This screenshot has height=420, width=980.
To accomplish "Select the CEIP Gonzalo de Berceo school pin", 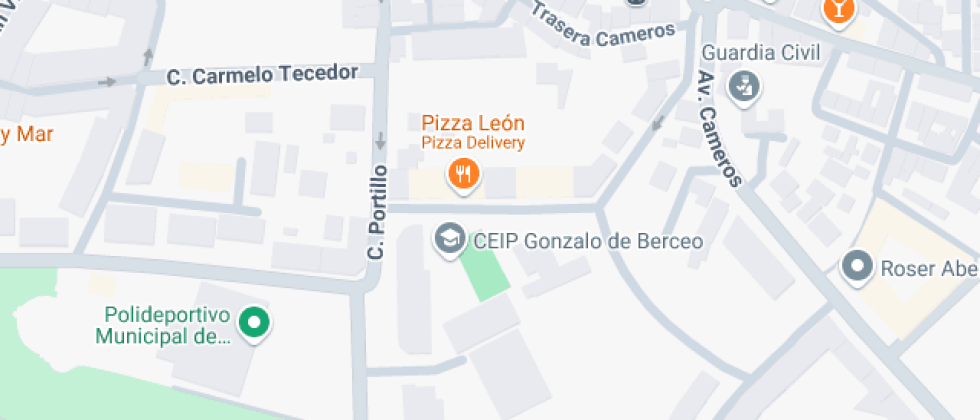I will (x=449, y=239).
